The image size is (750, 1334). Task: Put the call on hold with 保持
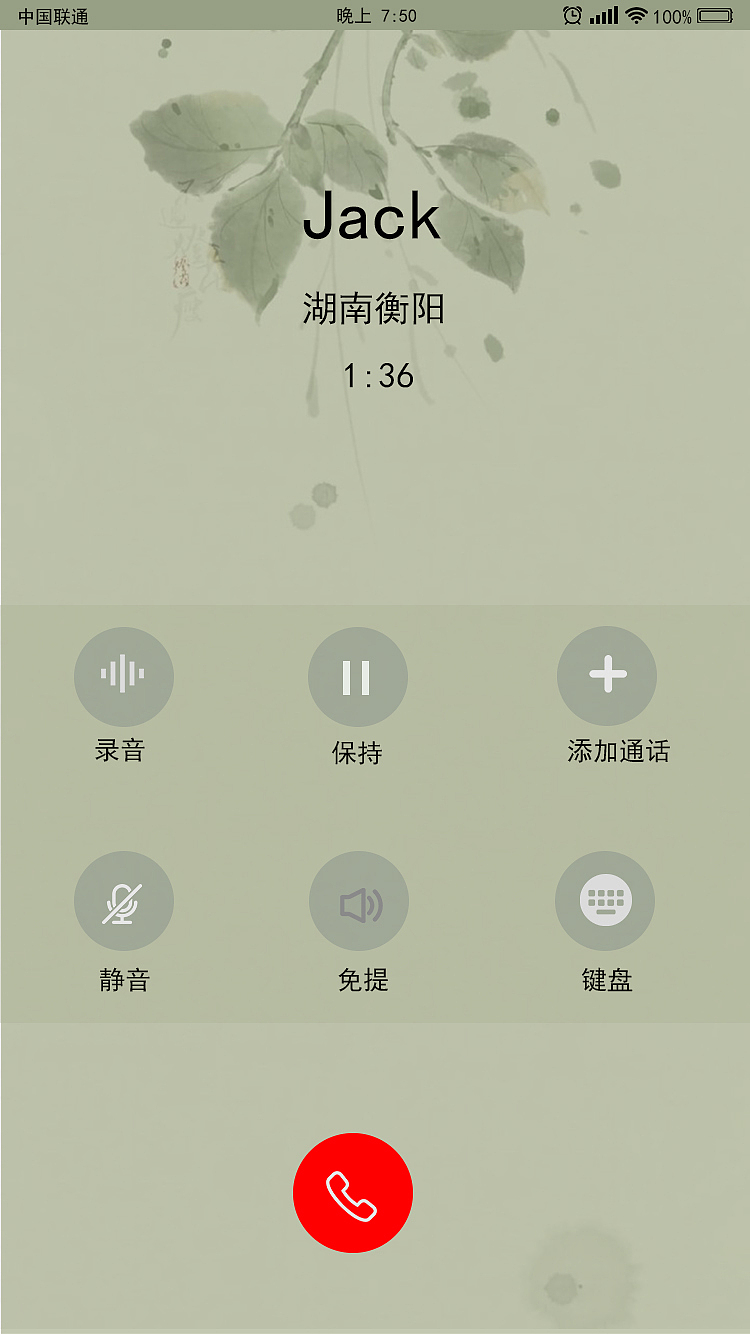358,676
